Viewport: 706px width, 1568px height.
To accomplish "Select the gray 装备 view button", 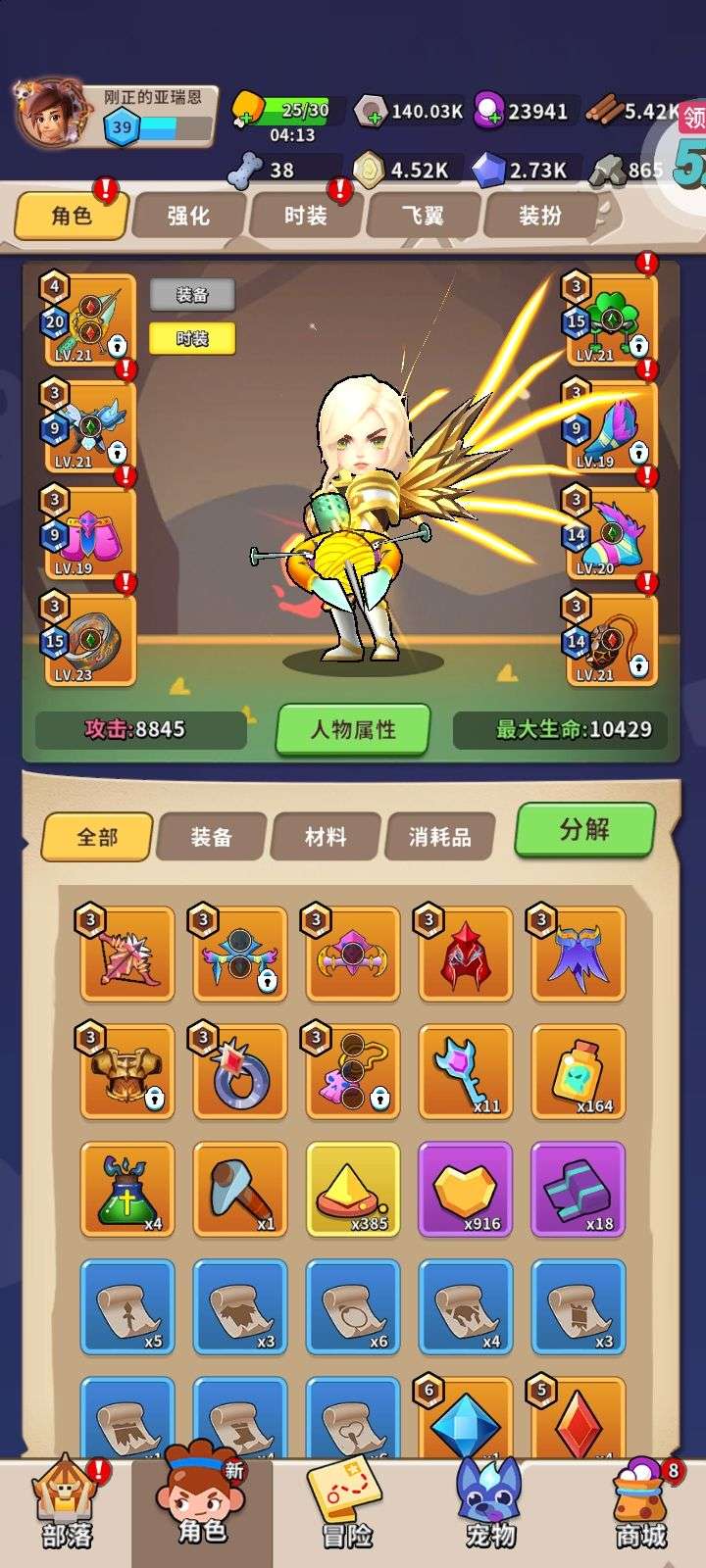I will point(192,294).
